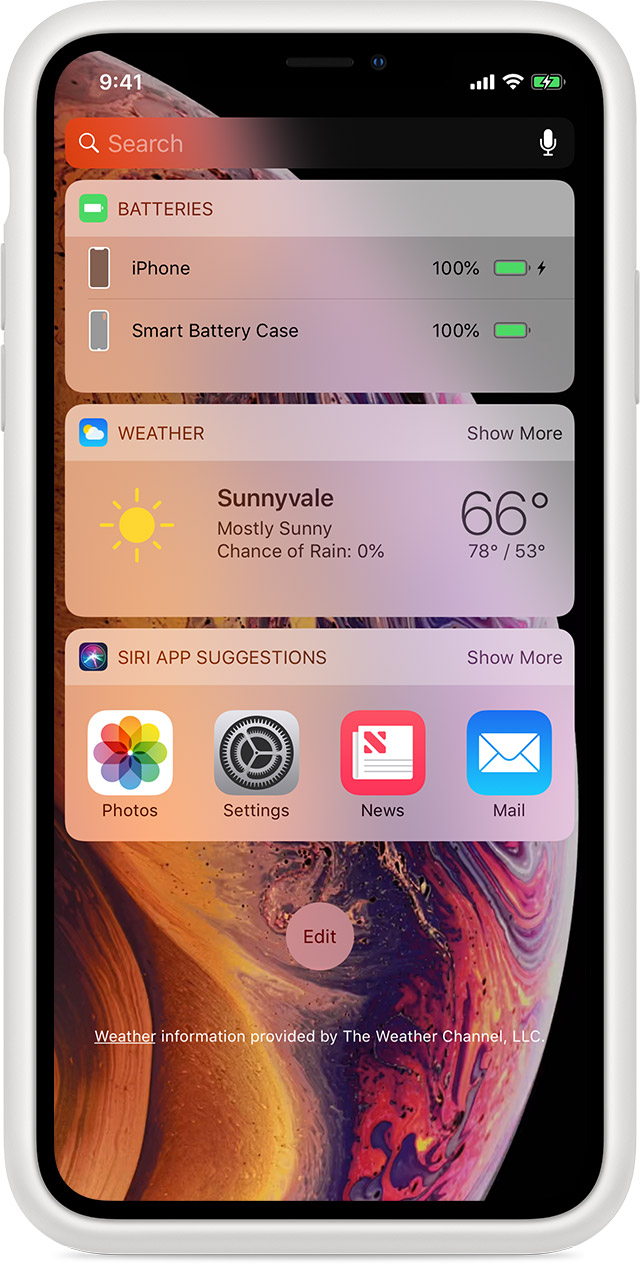640x1266 pixels.
Task: Launch the Photos app
Action: click(x=130, y=764)
